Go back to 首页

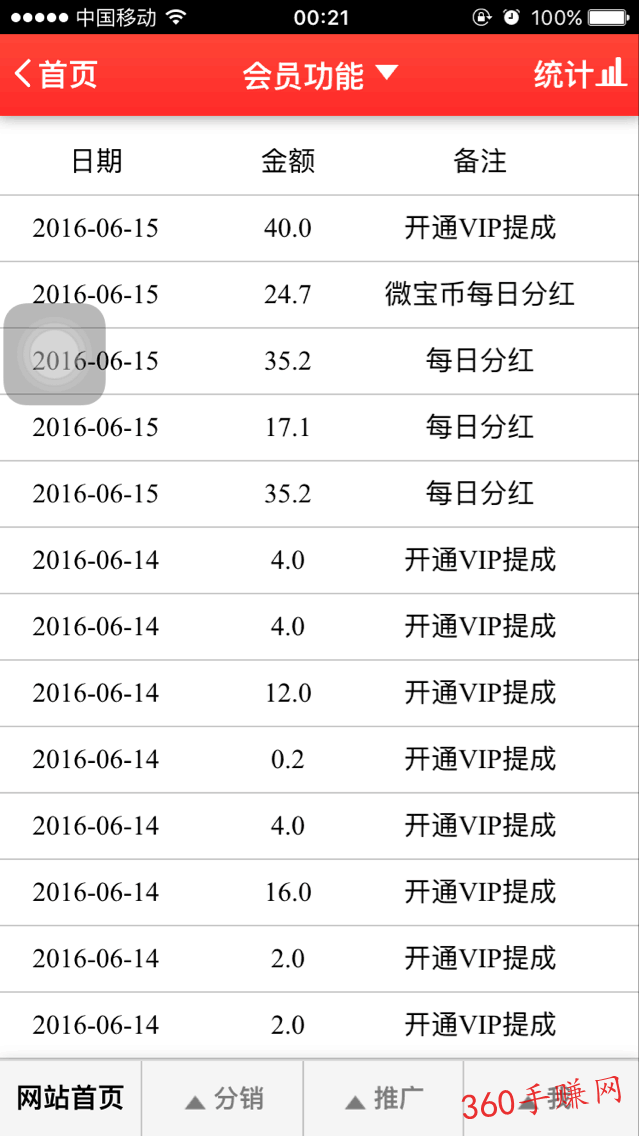click(56, 75)
